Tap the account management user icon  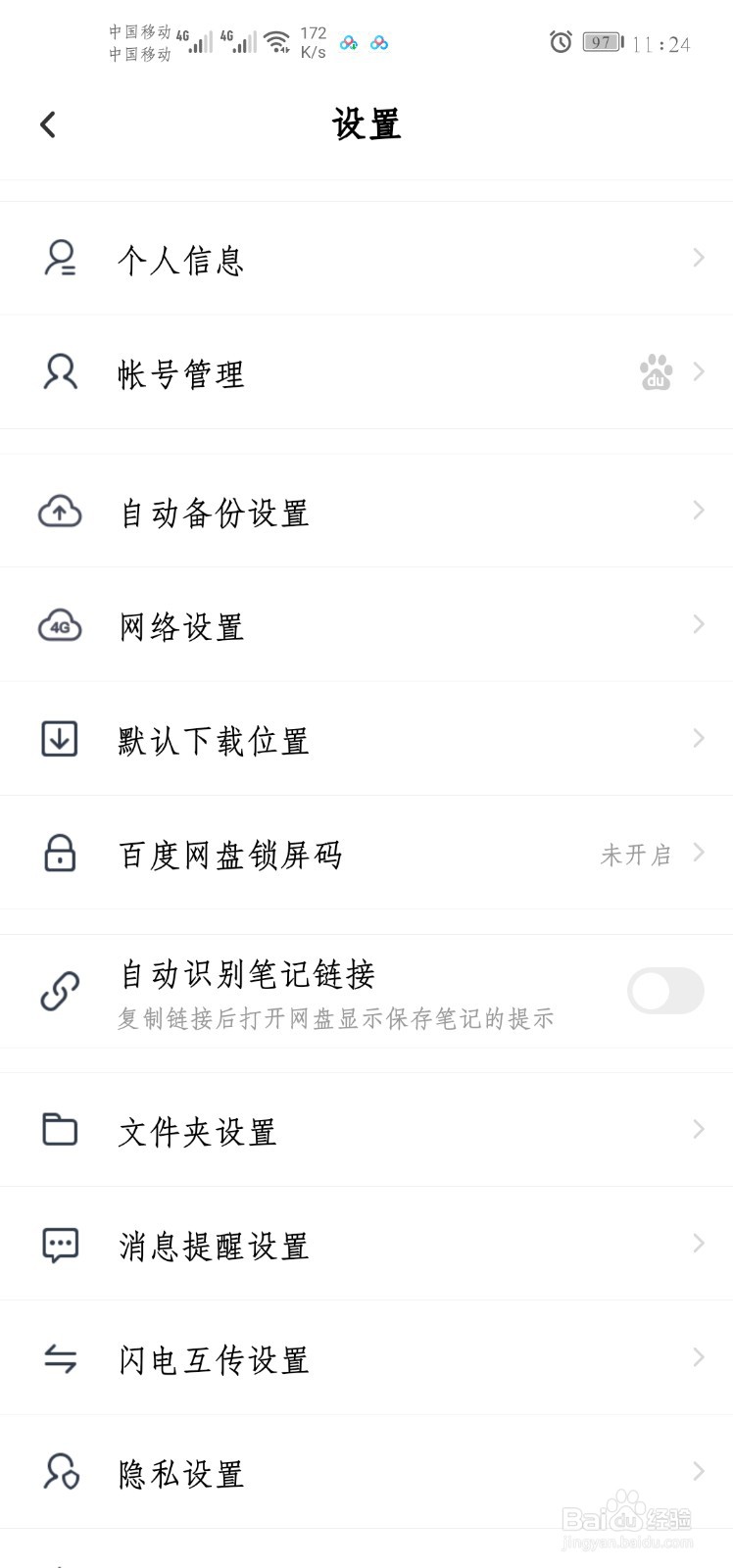tap(59, 372)
